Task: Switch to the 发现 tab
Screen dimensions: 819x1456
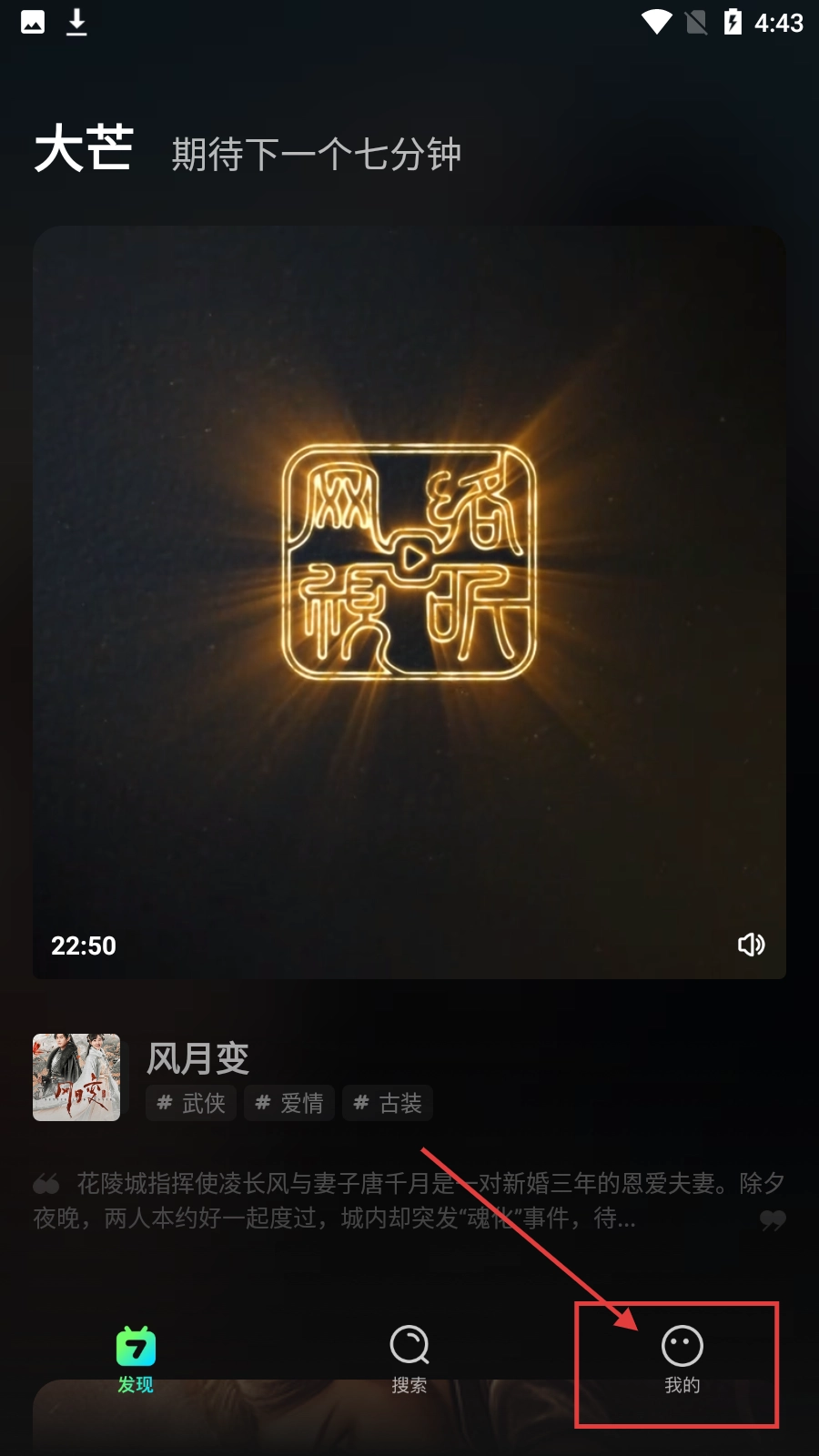Action: (136, 1360)
